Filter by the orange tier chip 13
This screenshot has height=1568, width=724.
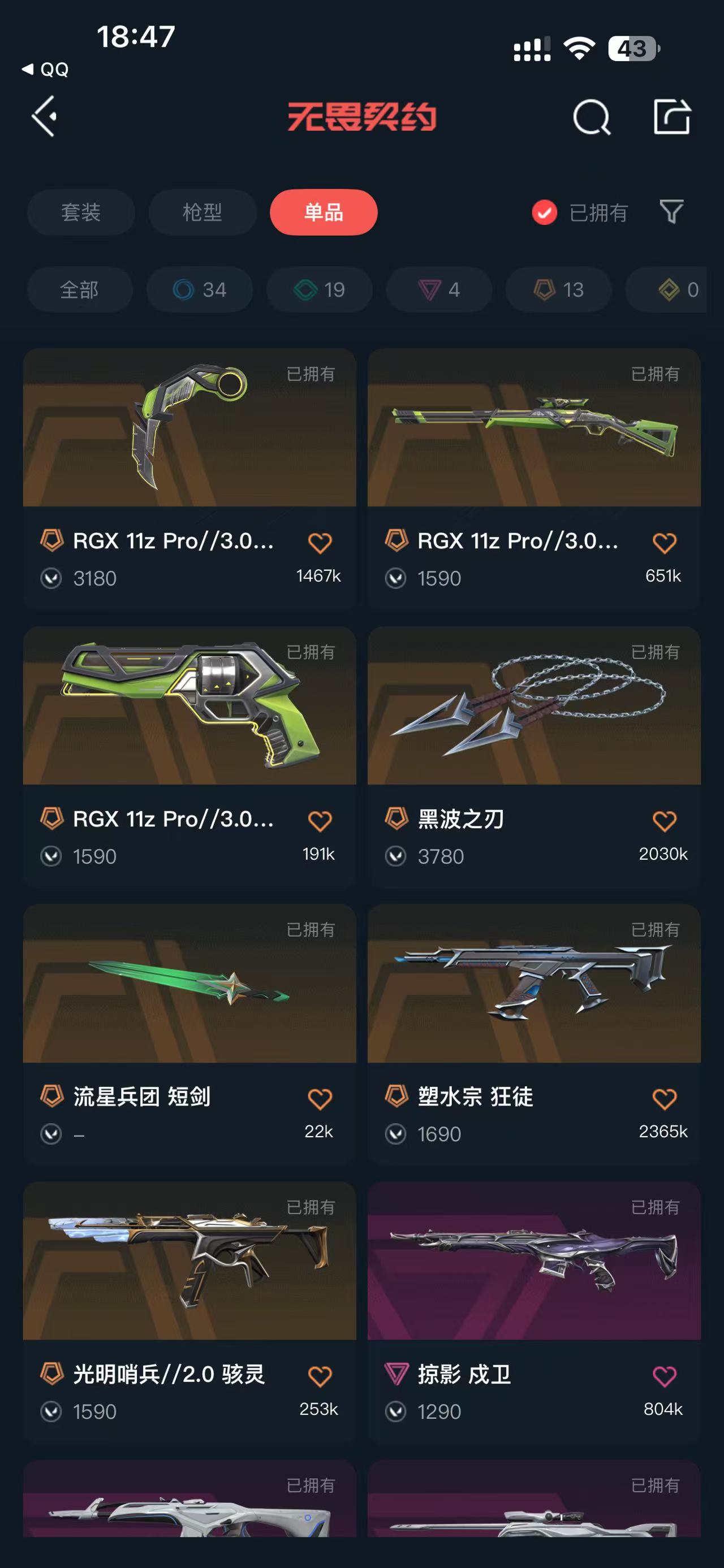pos(558,290)
